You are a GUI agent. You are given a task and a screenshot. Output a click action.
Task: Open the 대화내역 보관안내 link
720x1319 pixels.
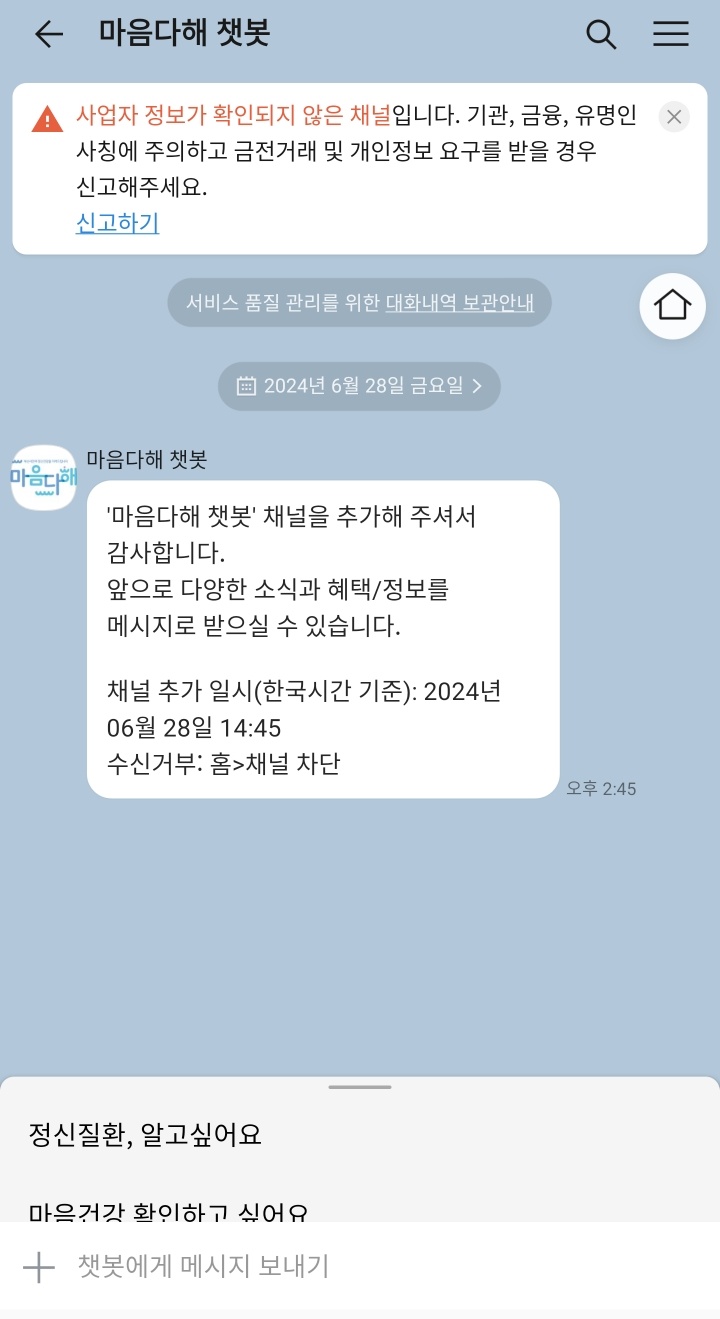pyautogui.click(x=460, y=303)
